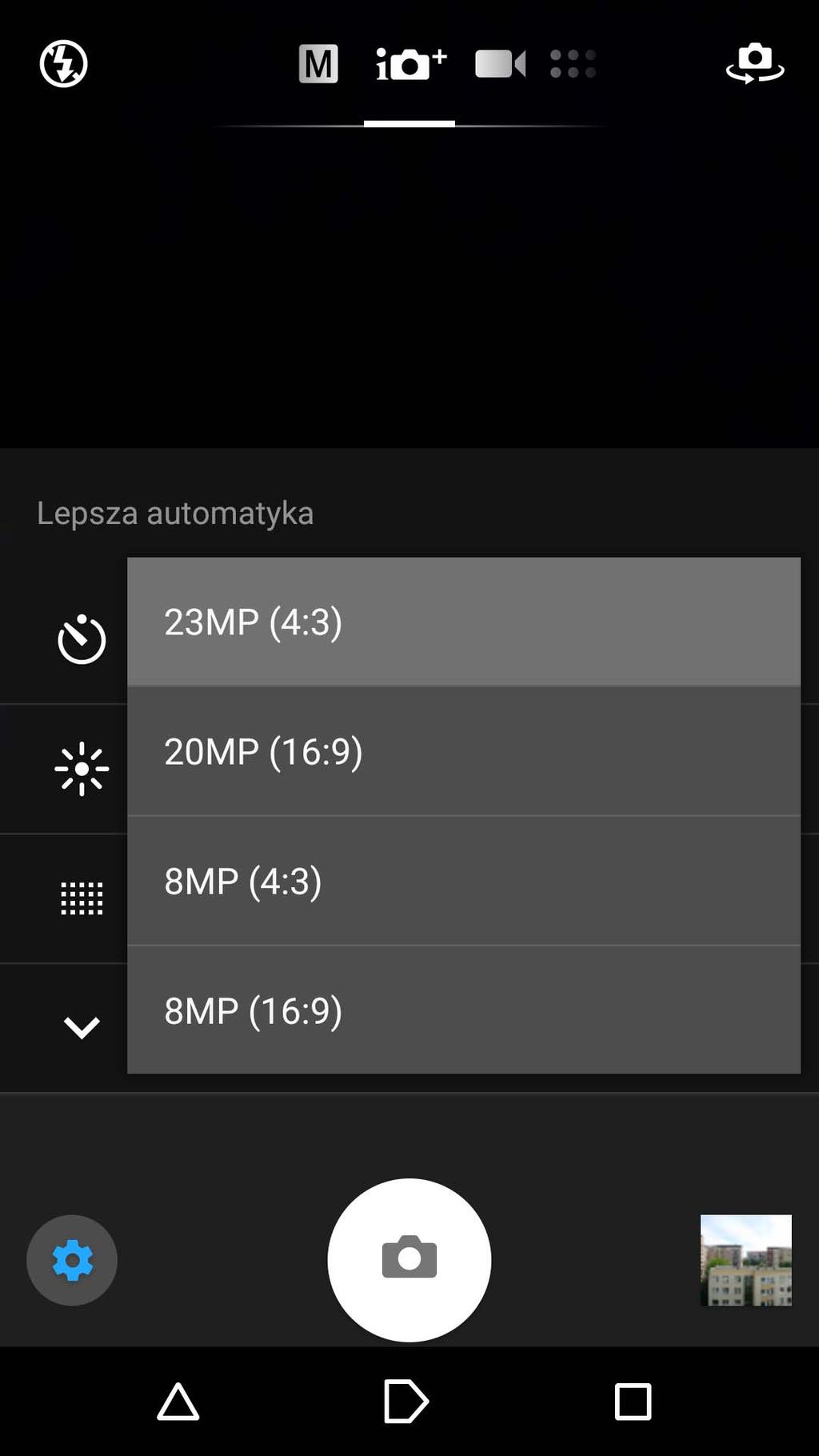The width and height of the screenshot is (819, 1456).
Task: Flip to the front camera
Action: (x=755, y=64)
